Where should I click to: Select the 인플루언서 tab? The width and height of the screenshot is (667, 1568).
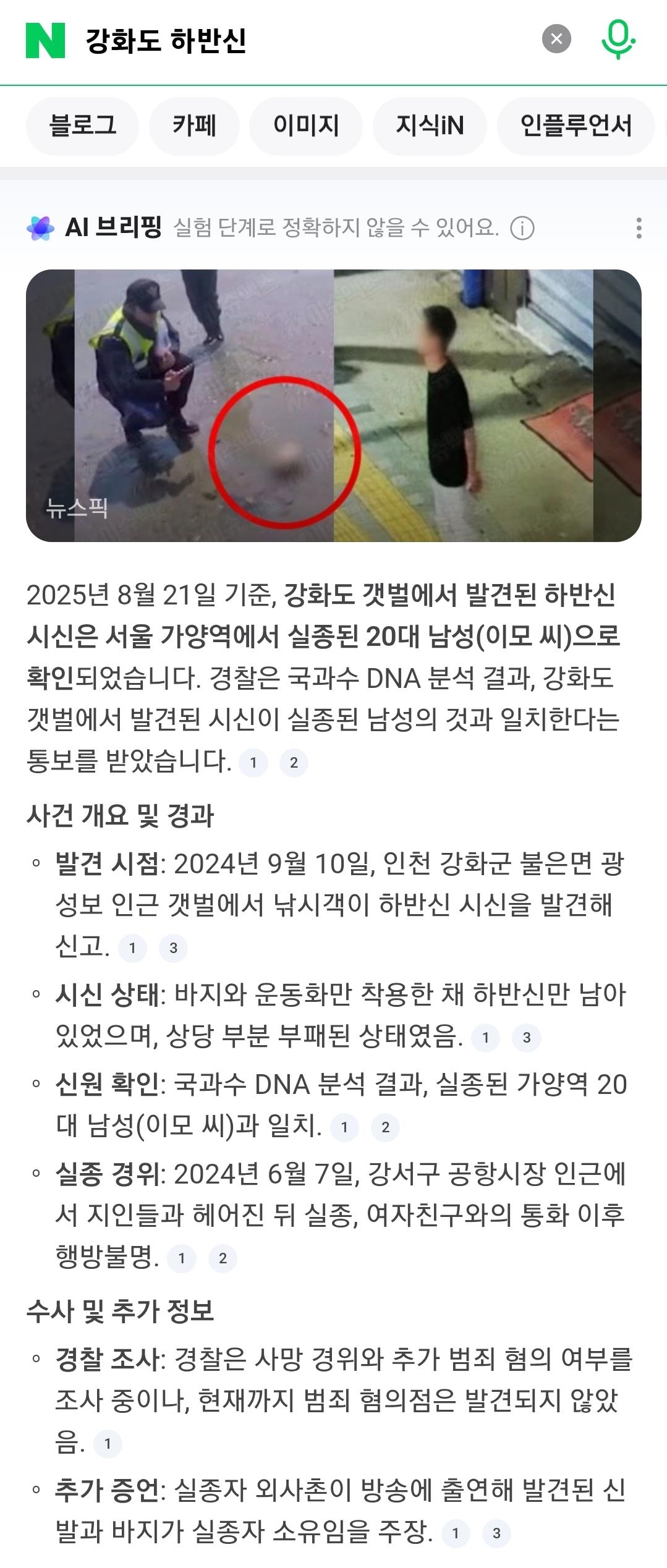576,125
